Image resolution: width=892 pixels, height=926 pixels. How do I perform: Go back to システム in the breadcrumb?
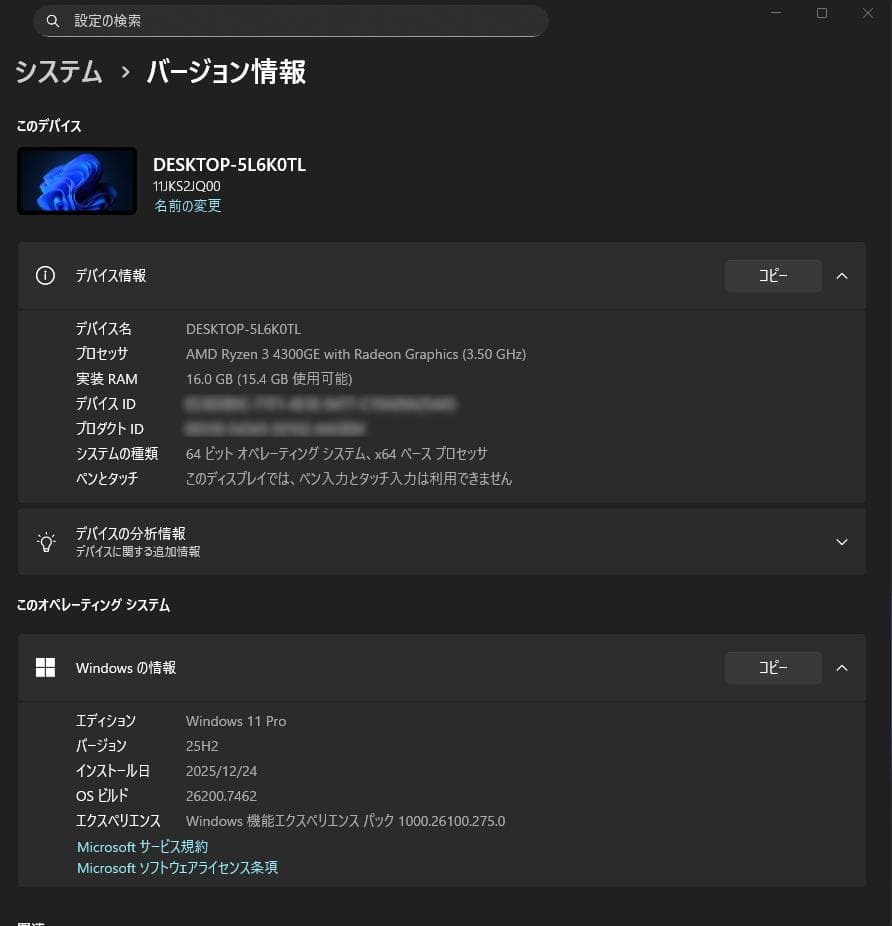pyautogui.click(x=59, y=72)
